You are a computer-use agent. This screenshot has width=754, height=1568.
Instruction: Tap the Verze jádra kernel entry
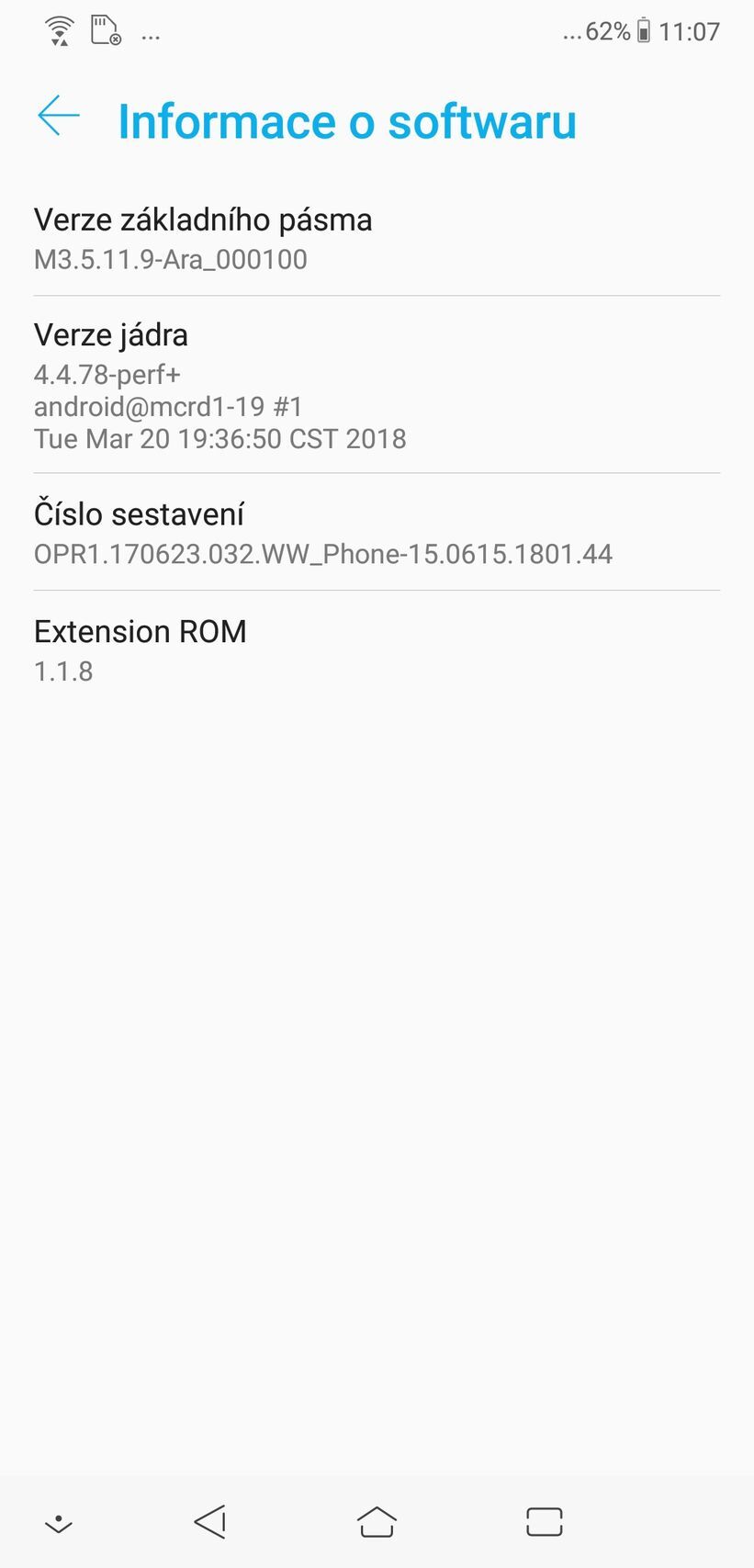110,334
